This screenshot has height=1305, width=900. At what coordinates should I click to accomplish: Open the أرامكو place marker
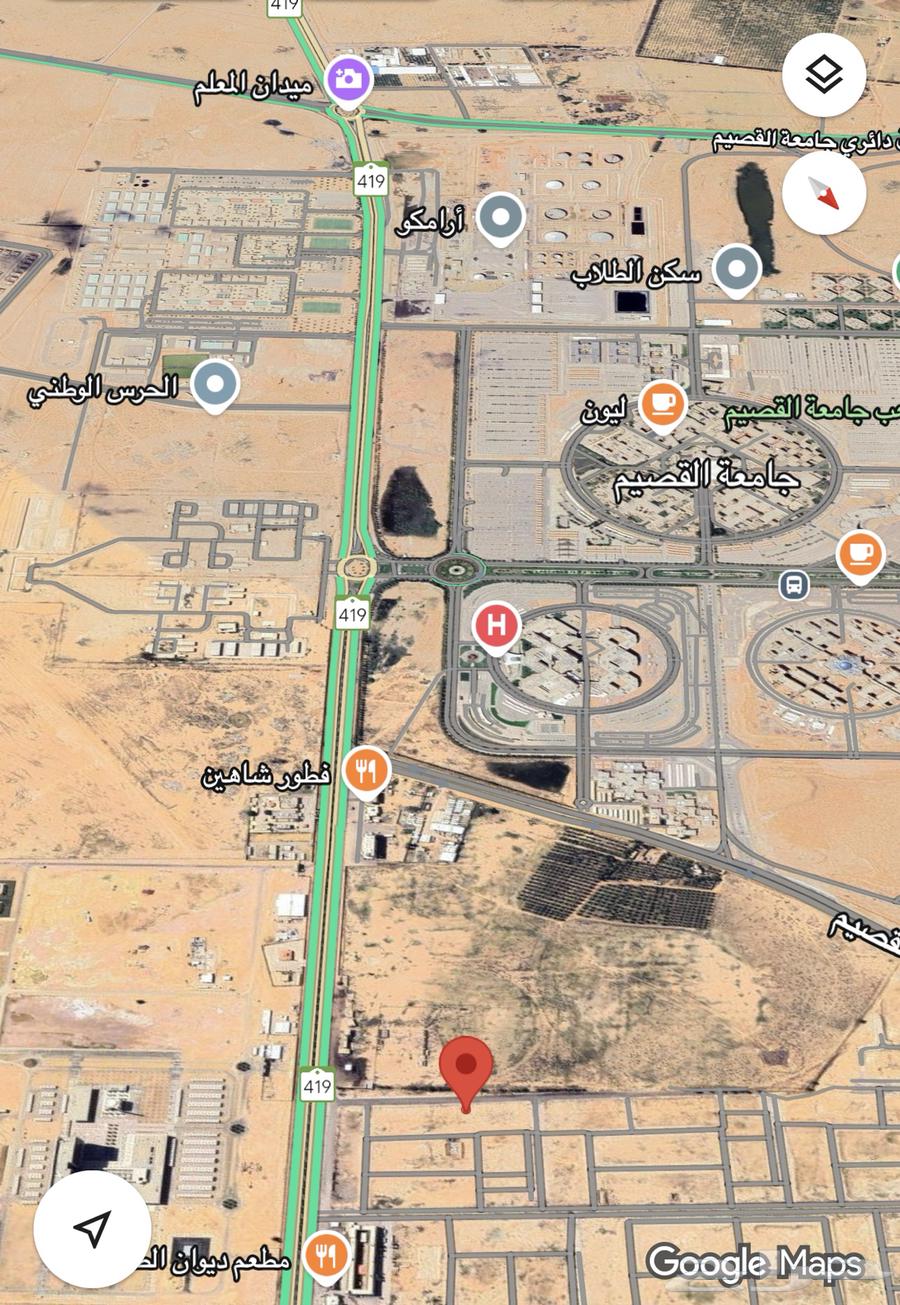[x=500, y=217]
